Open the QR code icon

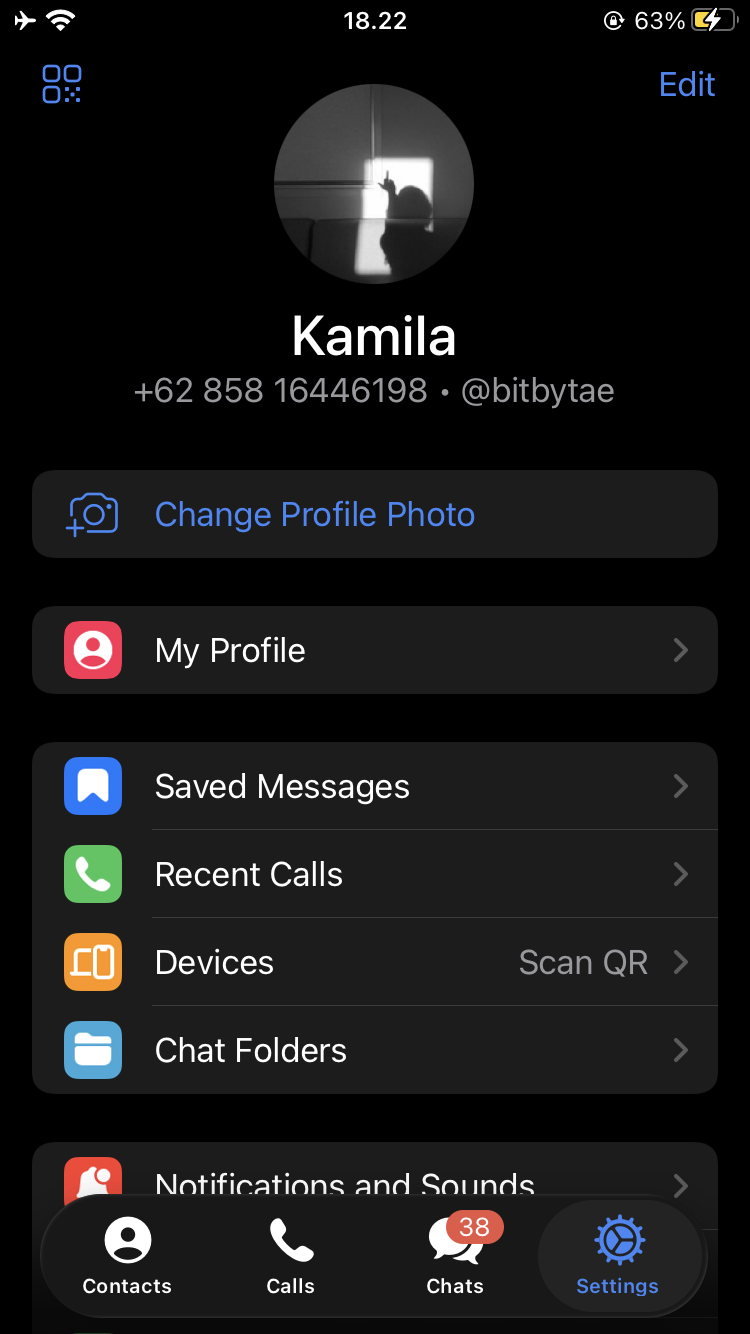(x=62, y=85)
